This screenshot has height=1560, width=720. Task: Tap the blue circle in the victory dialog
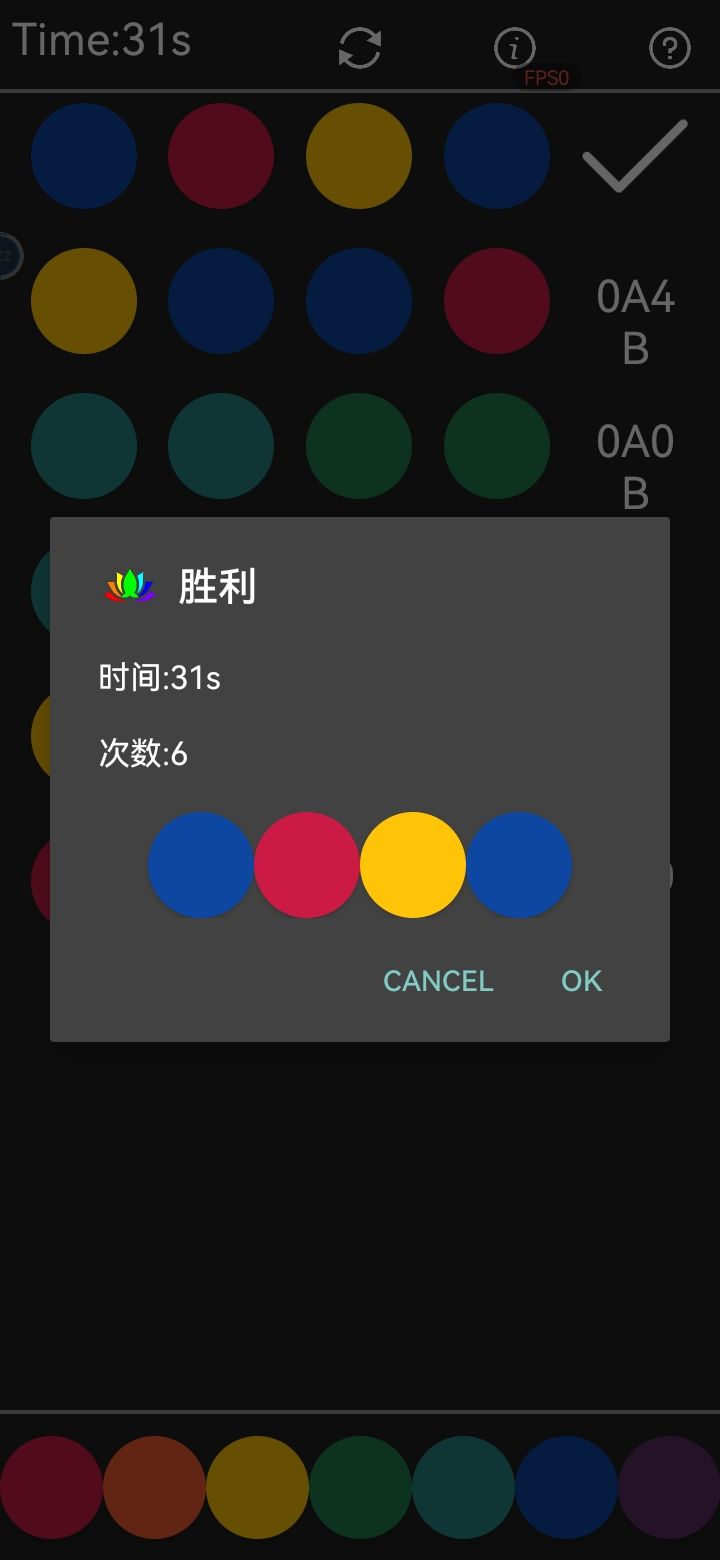[x=200, y=864]
